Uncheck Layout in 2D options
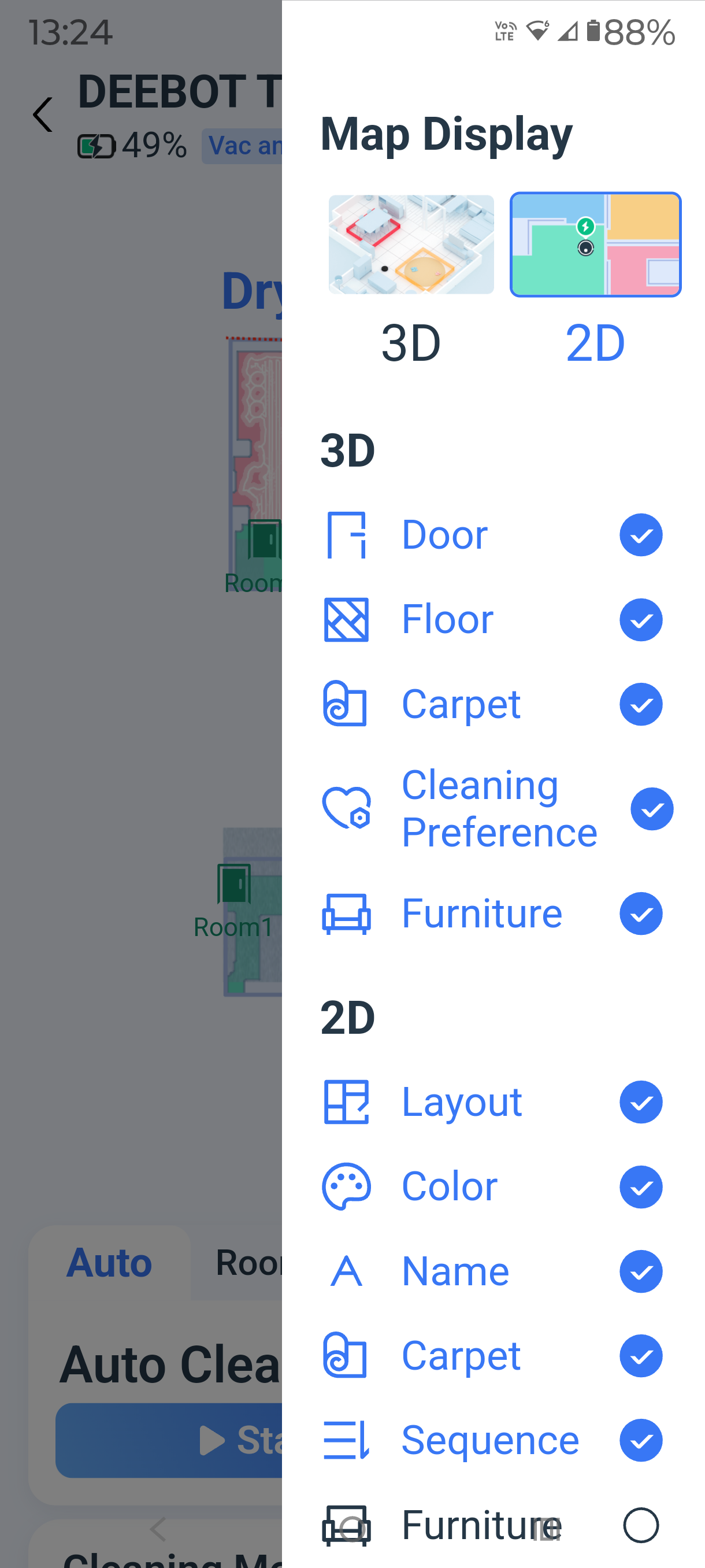The image size is (705, 1568). pyautogui.click(x=640, y=1103)
